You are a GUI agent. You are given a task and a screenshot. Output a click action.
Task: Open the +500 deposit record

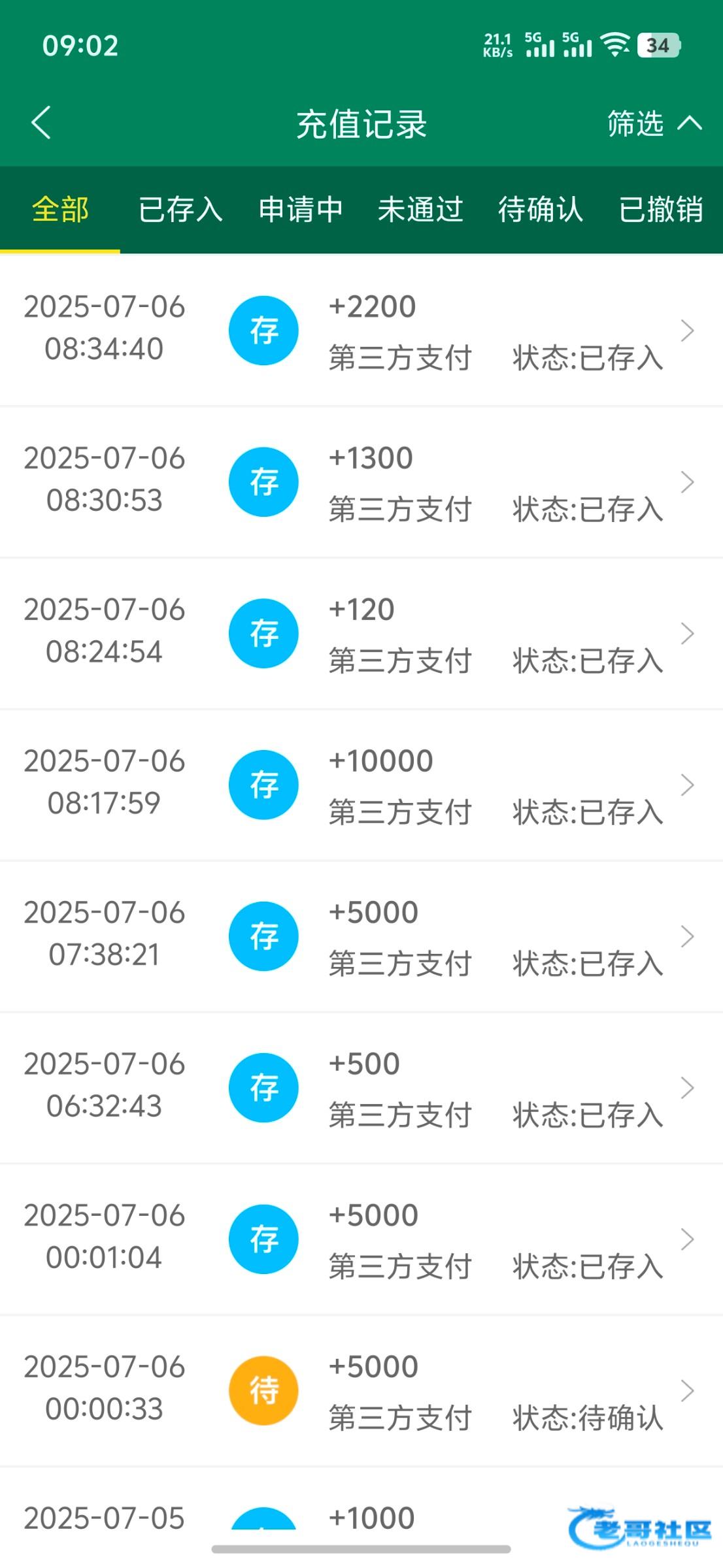(361, 1088)
